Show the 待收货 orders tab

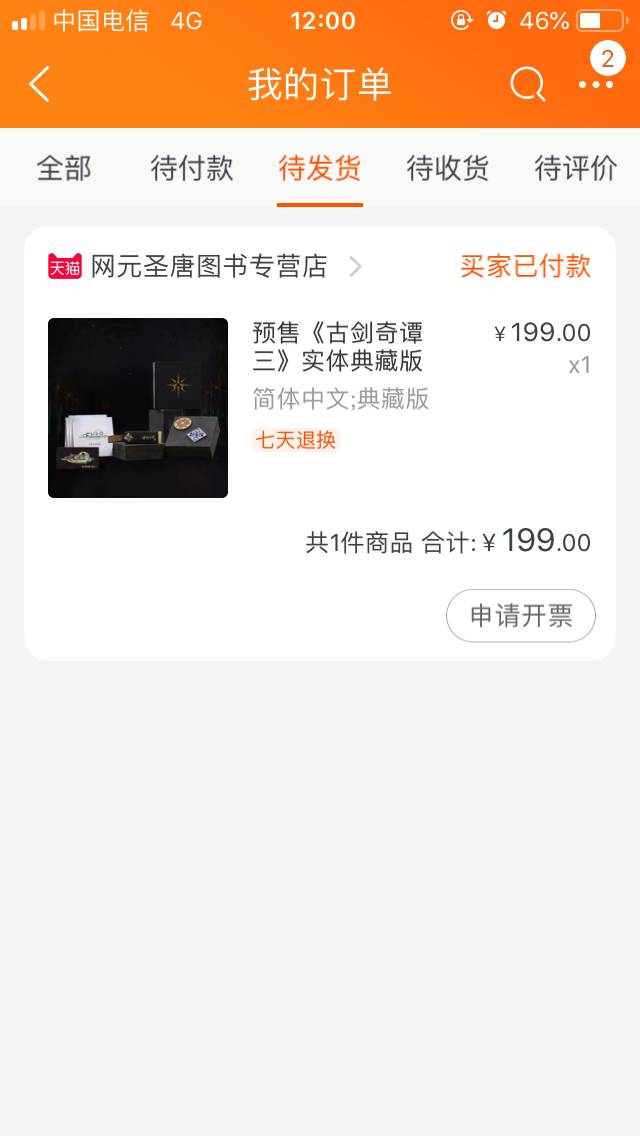click(x=448, y=168)
